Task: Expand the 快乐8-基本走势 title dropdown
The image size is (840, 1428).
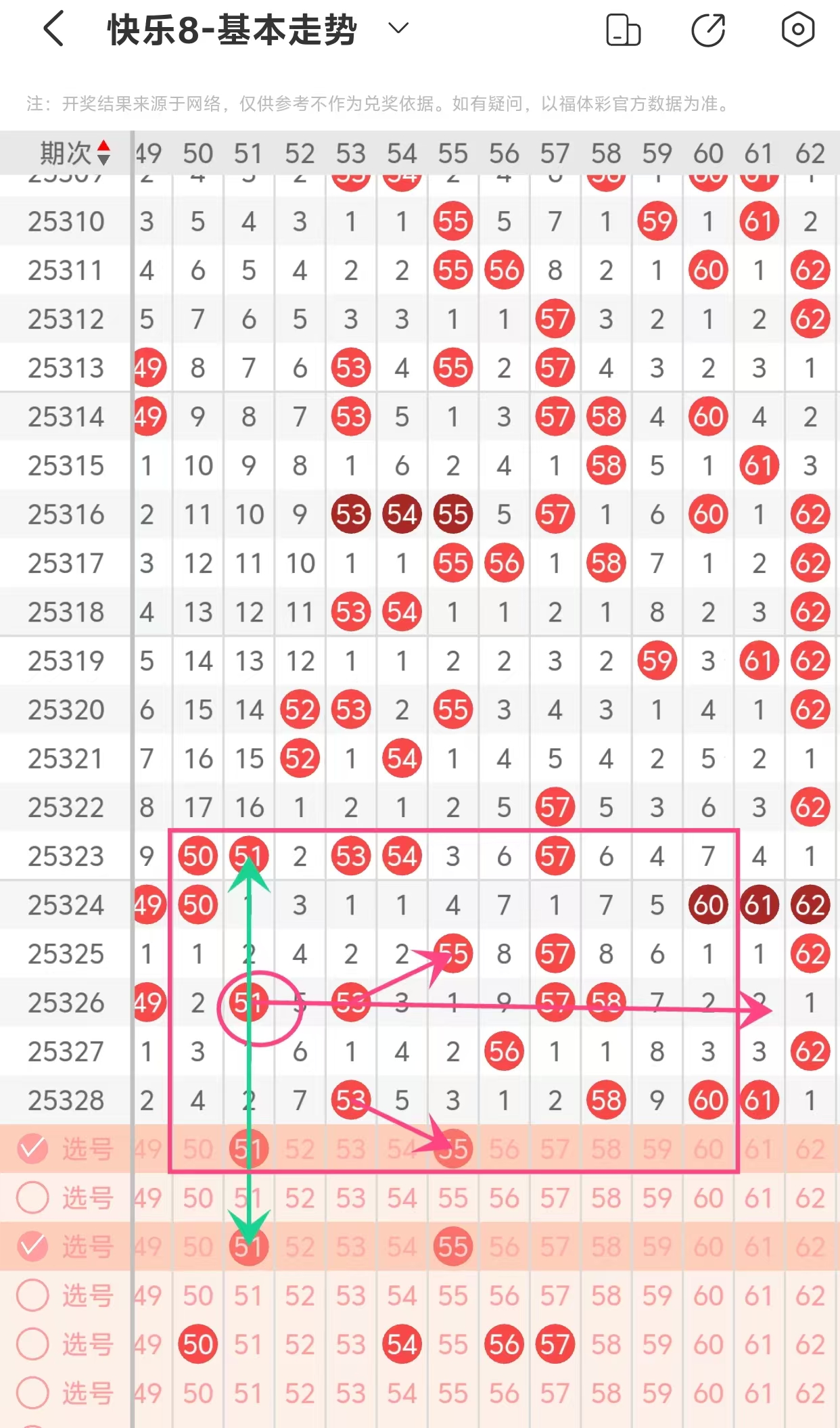Action: [x=398, y=28]
